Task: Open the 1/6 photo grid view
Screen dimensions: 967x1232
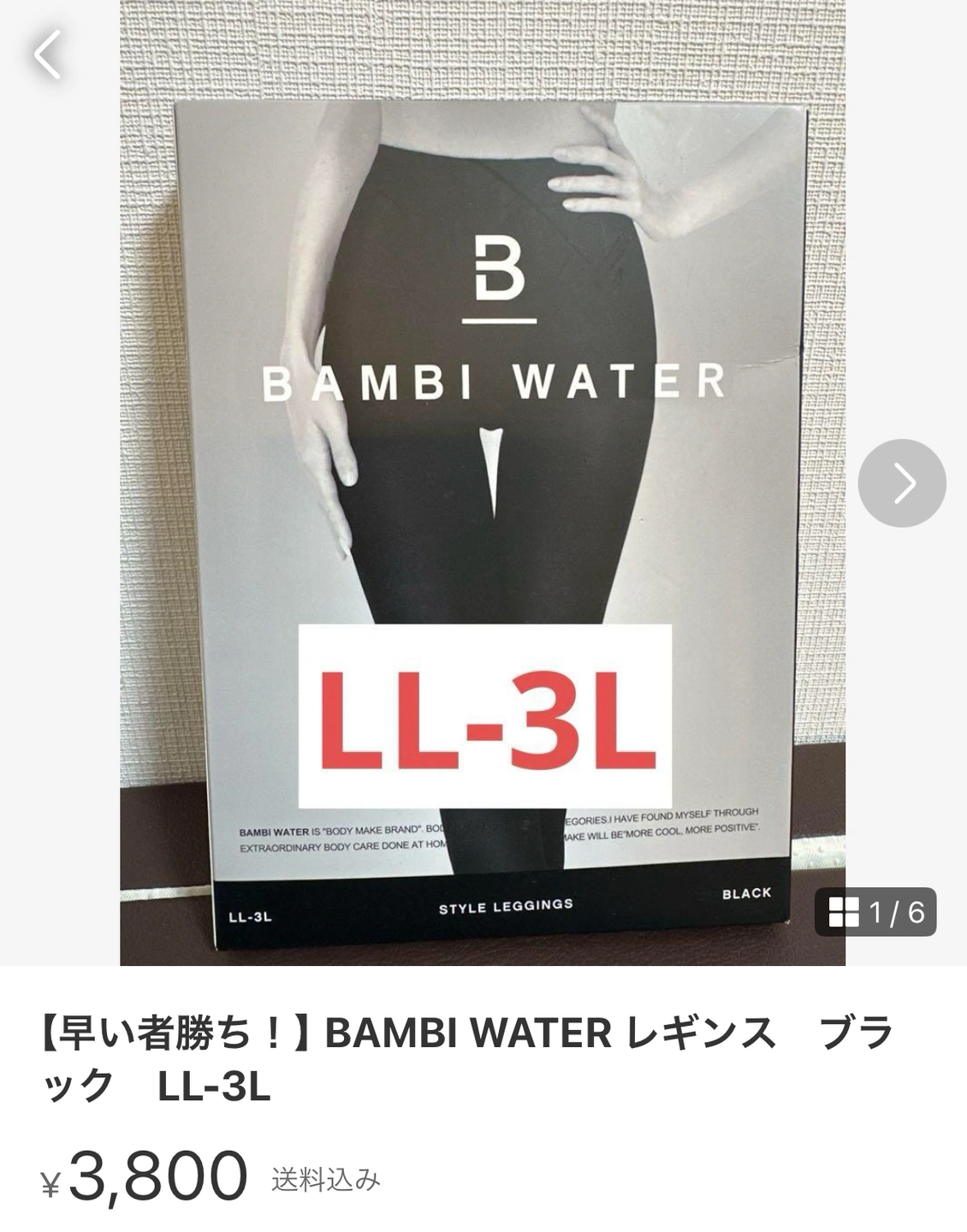Action: point(875,912)
